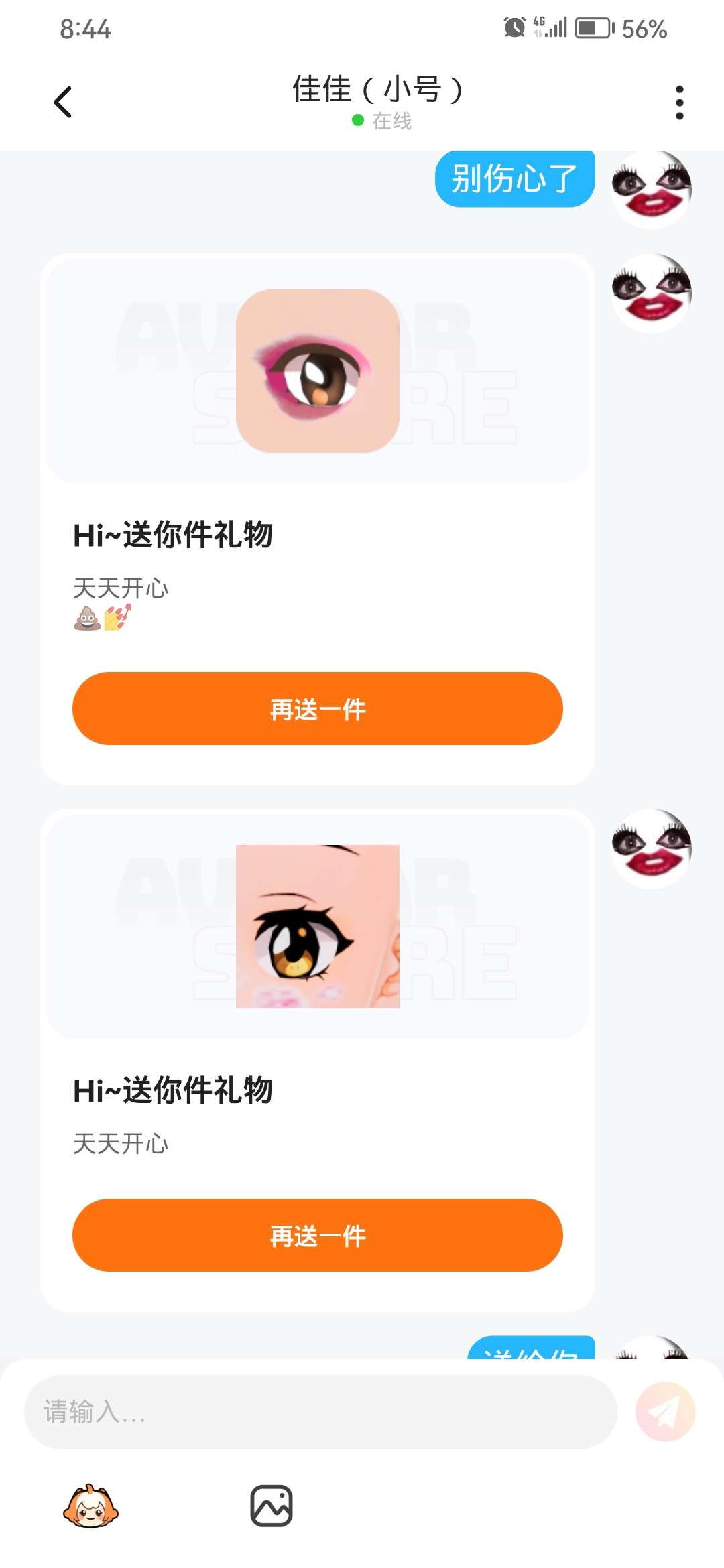This screenshot has width=724, height=1568.
Task: Open the pink eyeshadow eye gift card
Action: pos(317,371)
